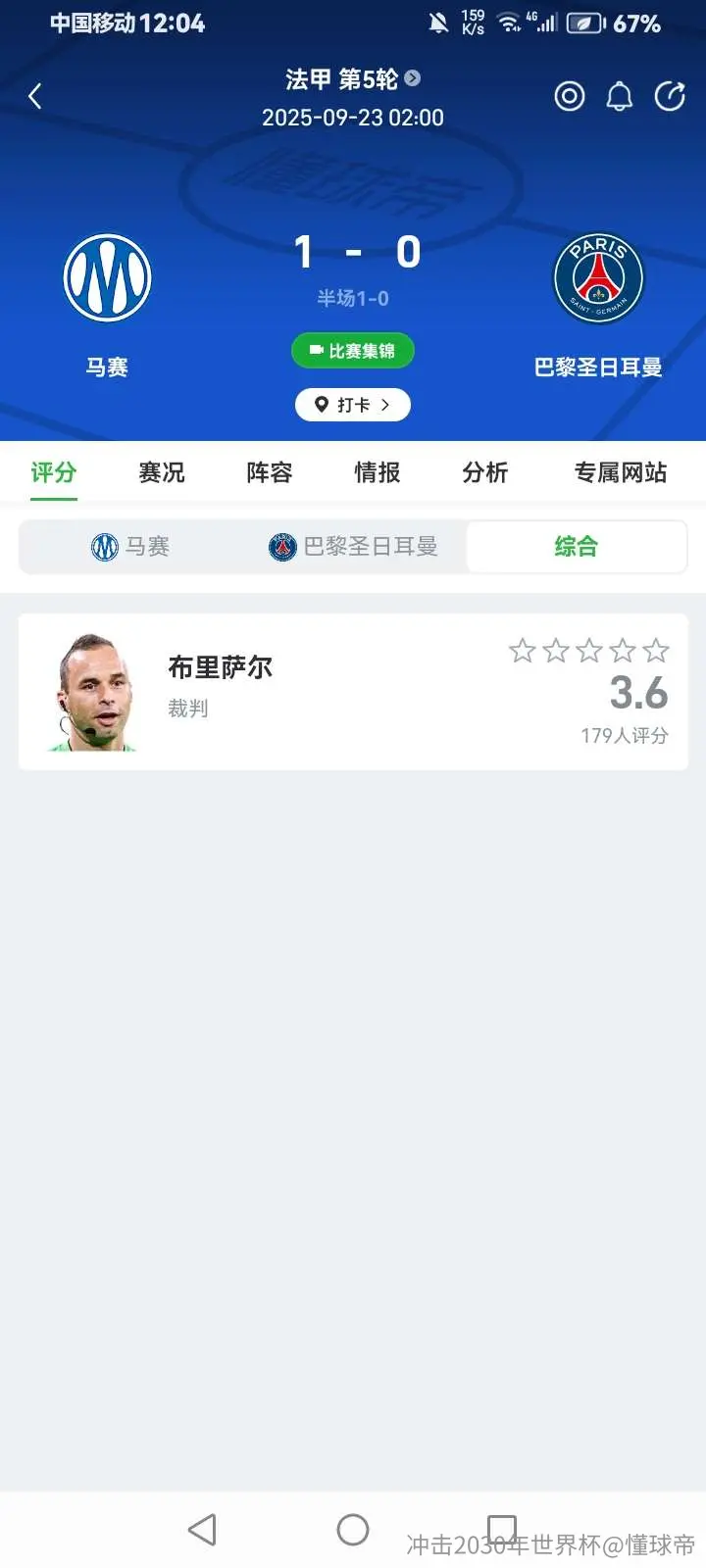Watch the 比赛集锦 highlights
706x1568 pixels.
[x=353, y=351]
